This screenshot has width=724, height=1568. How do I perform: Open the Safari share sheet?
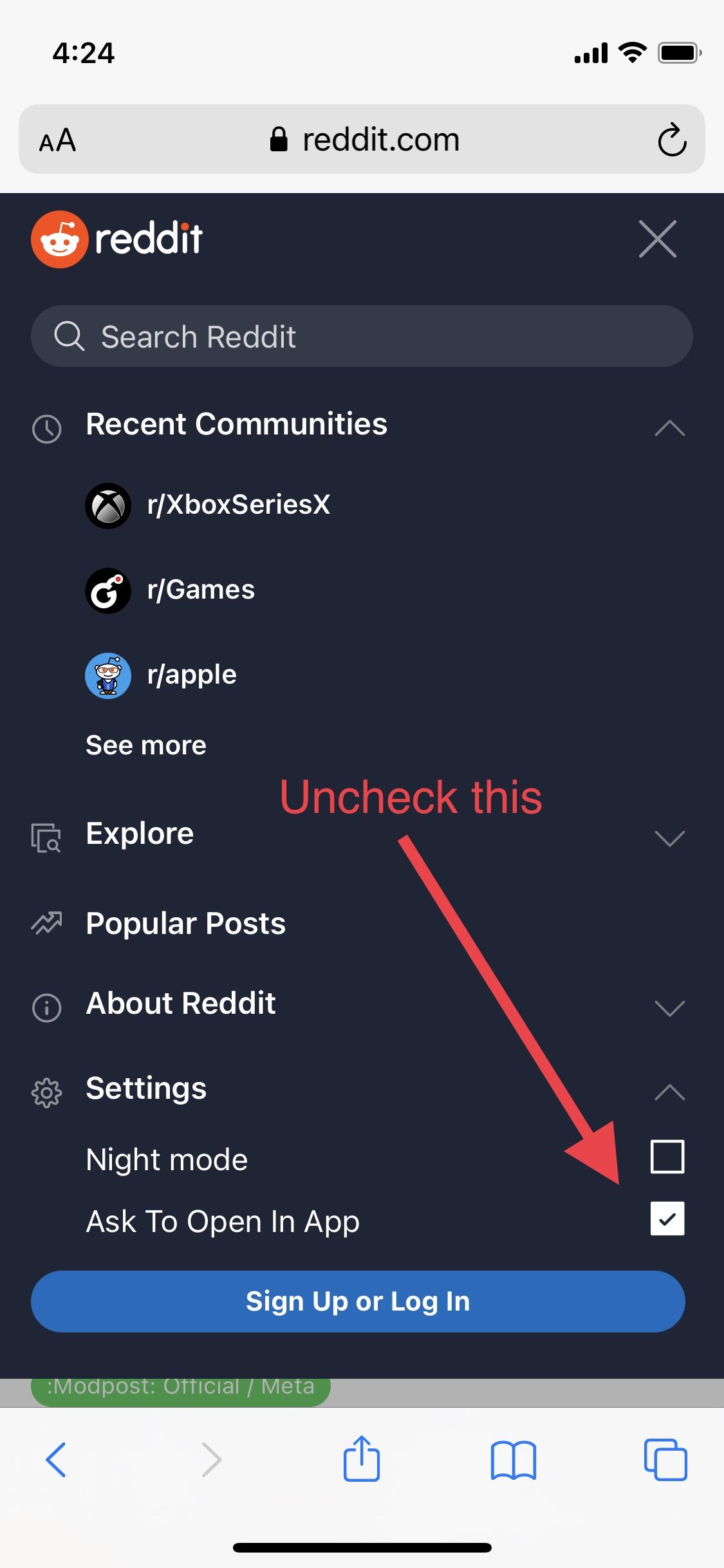[x=362, y=1458]
